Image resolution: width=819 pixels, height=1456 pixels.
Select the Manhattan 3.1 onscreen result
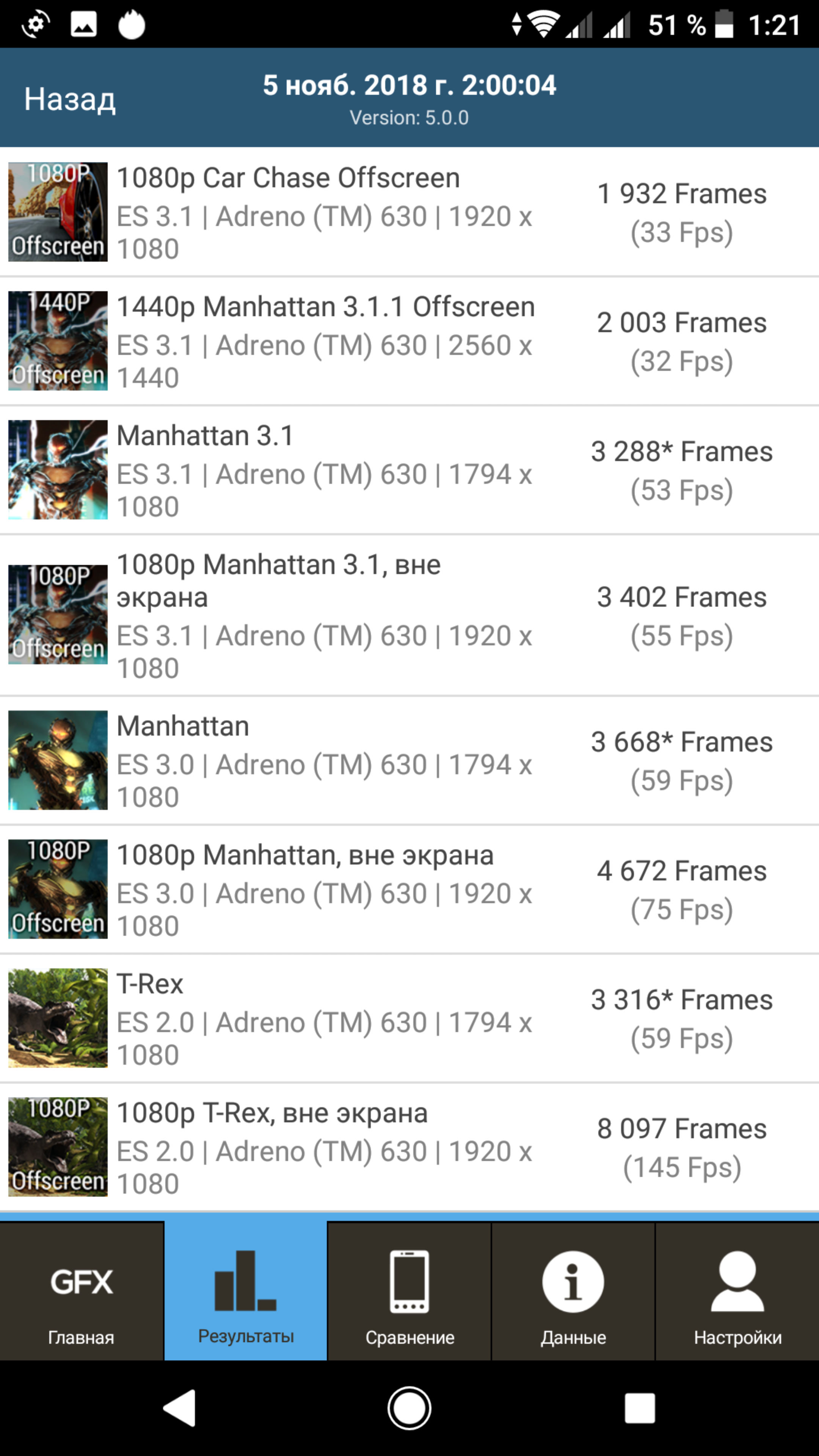tap(409, 470)
